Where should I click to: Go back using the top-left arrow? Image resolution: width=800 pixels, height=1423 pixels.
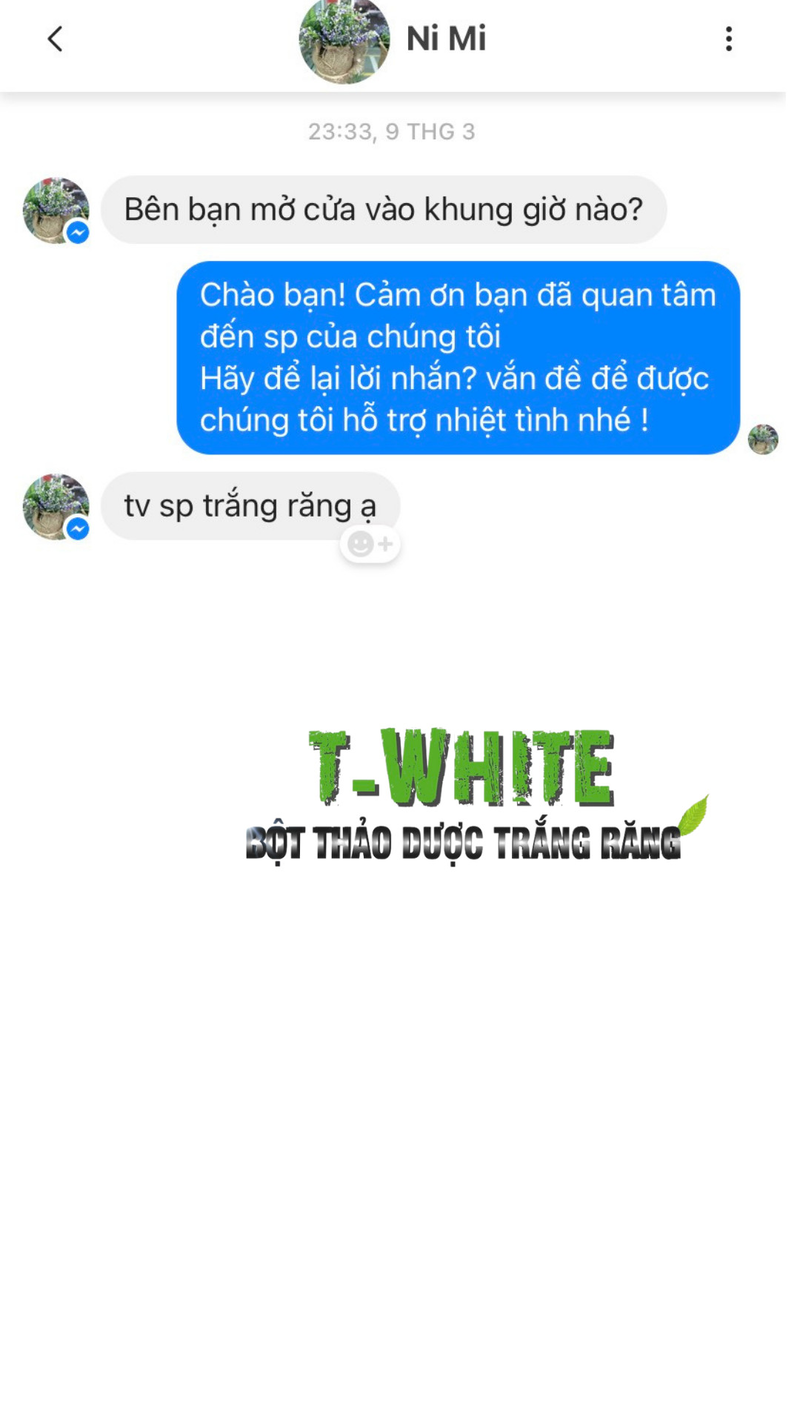(55, 39)
